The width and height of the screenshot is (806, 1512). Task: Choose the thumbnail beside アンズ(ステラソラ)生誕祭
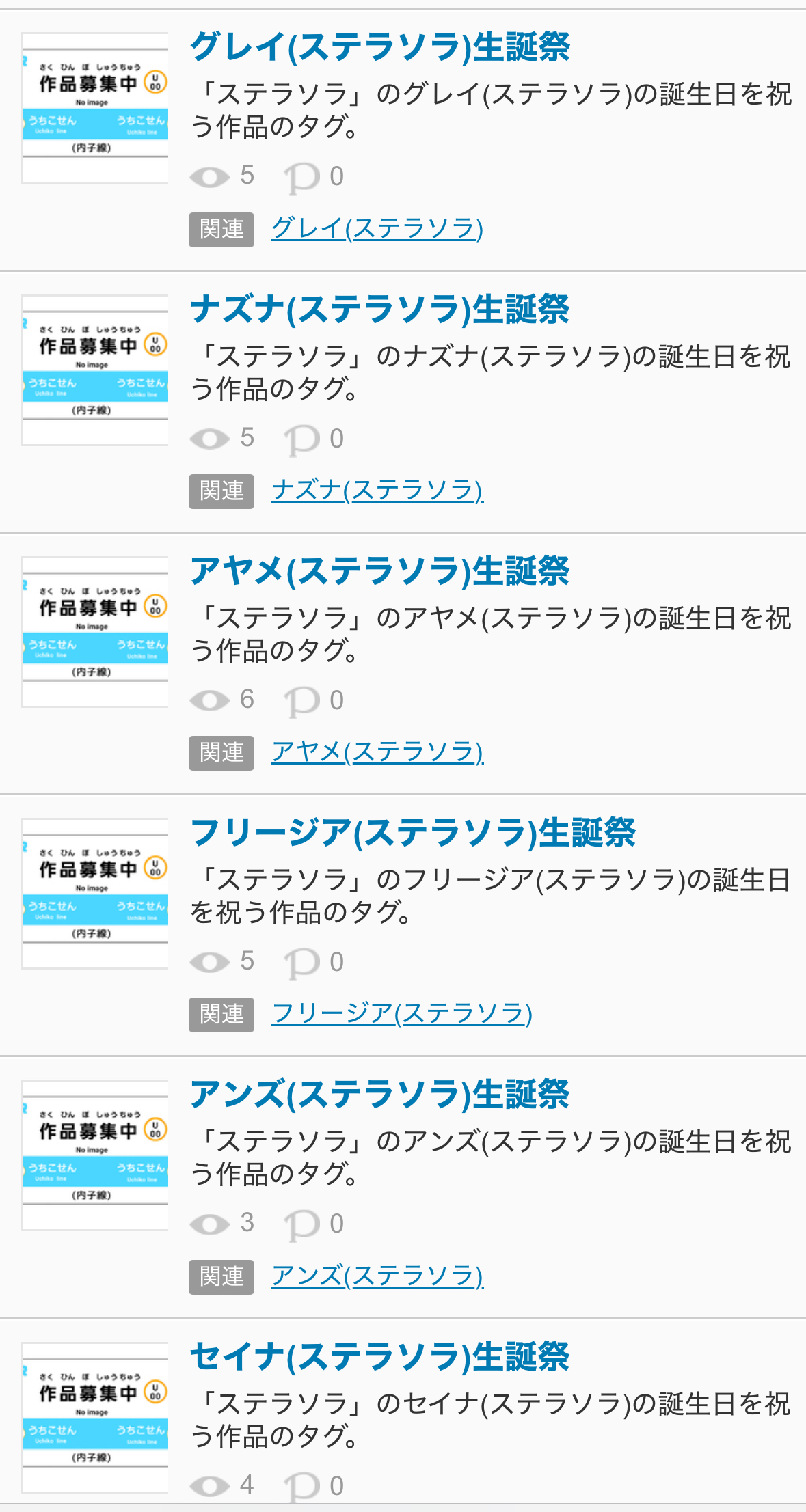95,1155
